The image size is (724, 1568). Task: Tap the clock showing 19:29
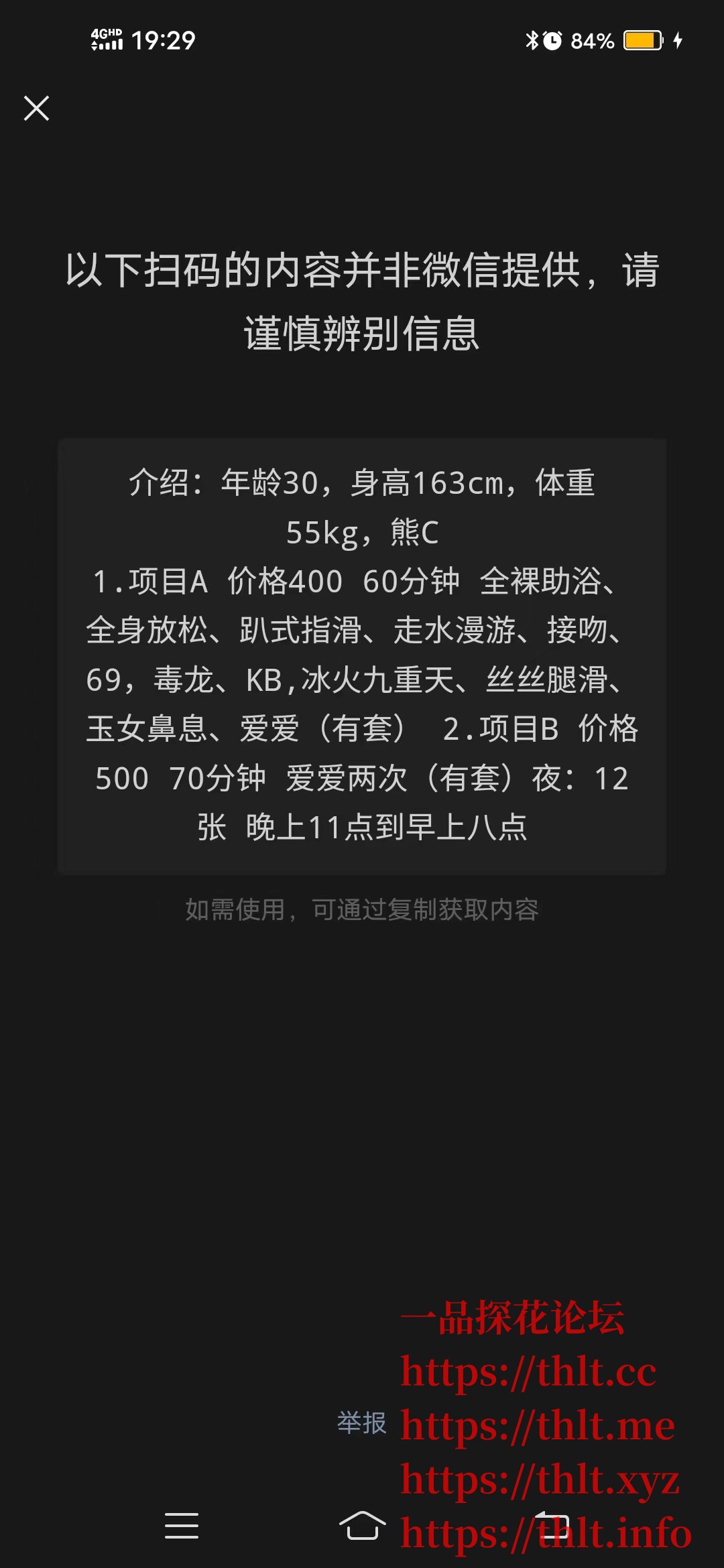164,41
